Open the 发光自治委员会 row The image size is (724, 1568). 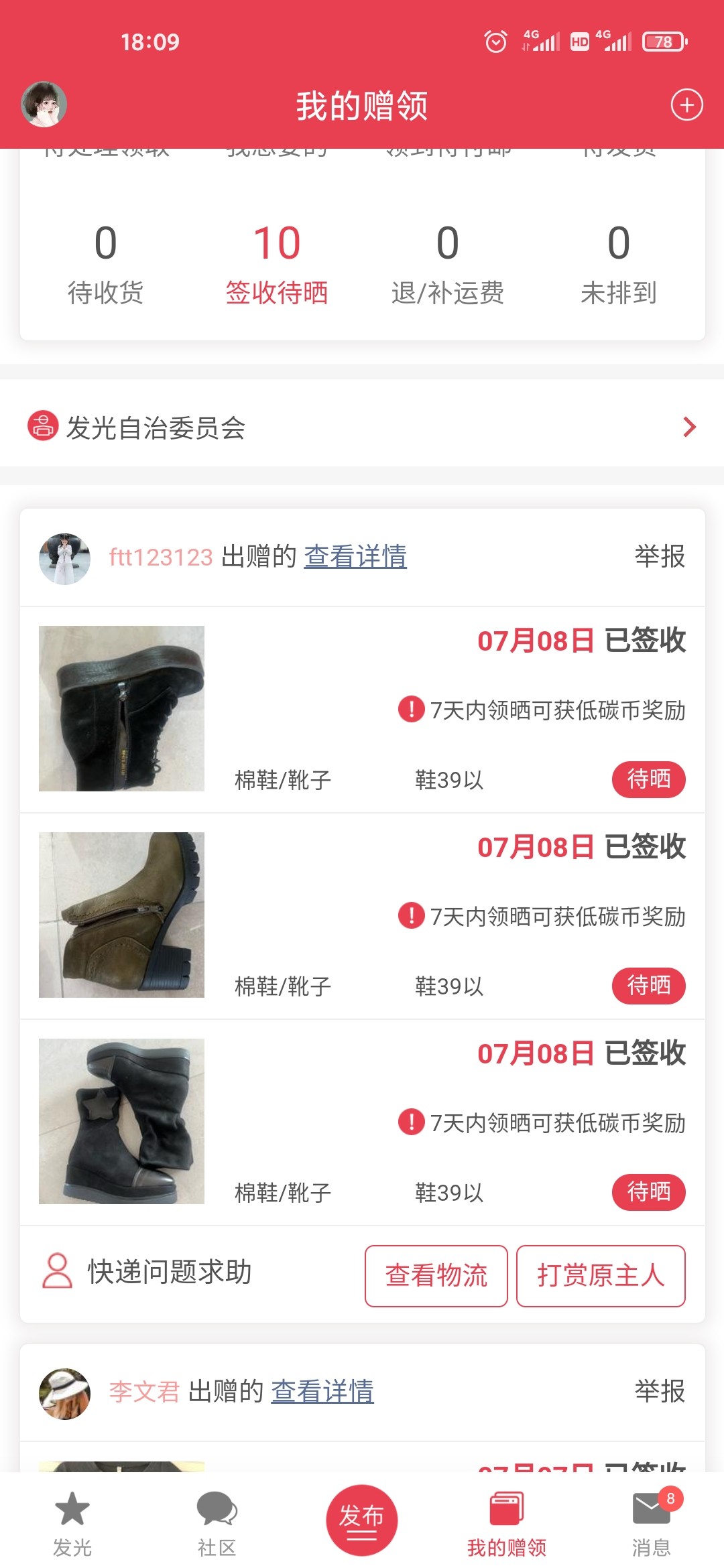click(x=362, y=427)
